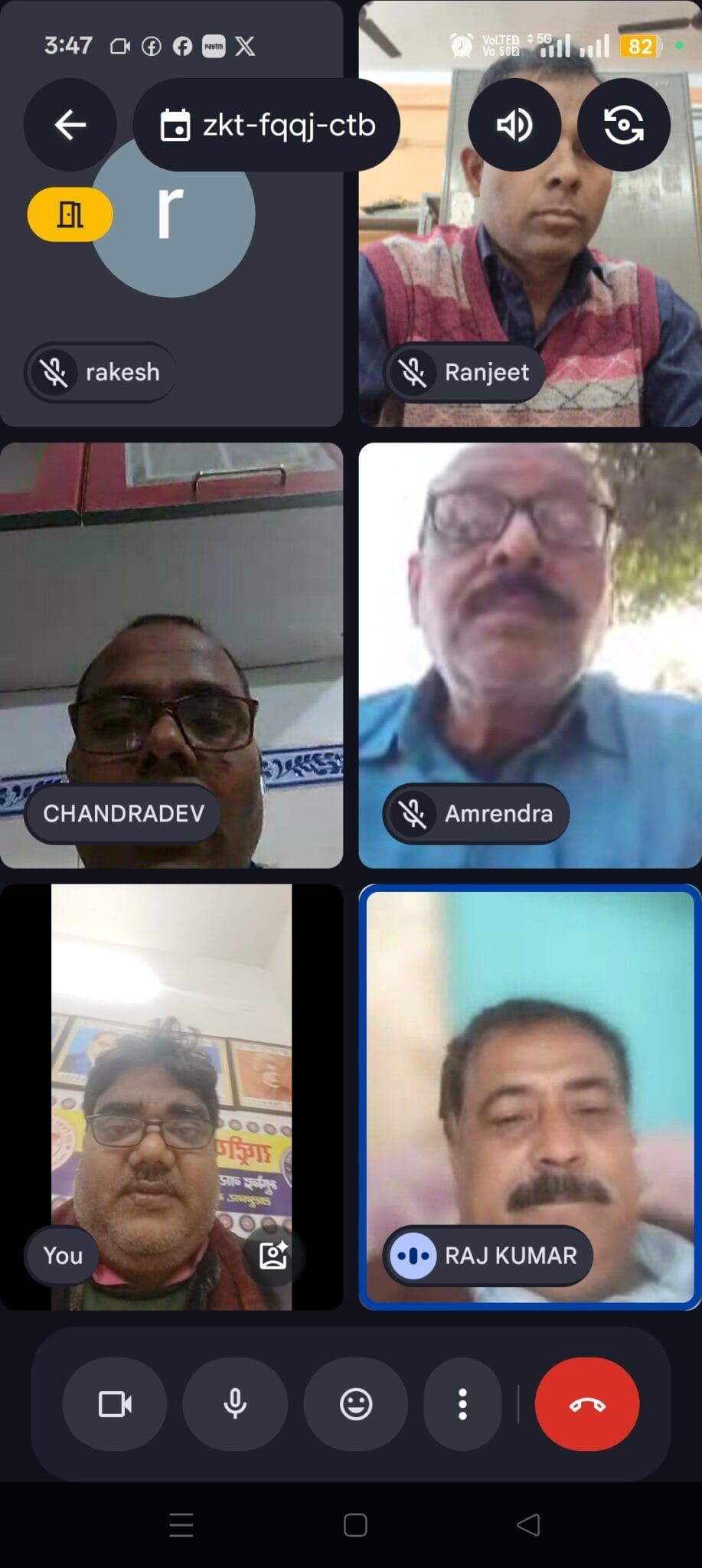Switch the camera direction
This screenshot has height=1568, width=702.
tap(623, 125)
